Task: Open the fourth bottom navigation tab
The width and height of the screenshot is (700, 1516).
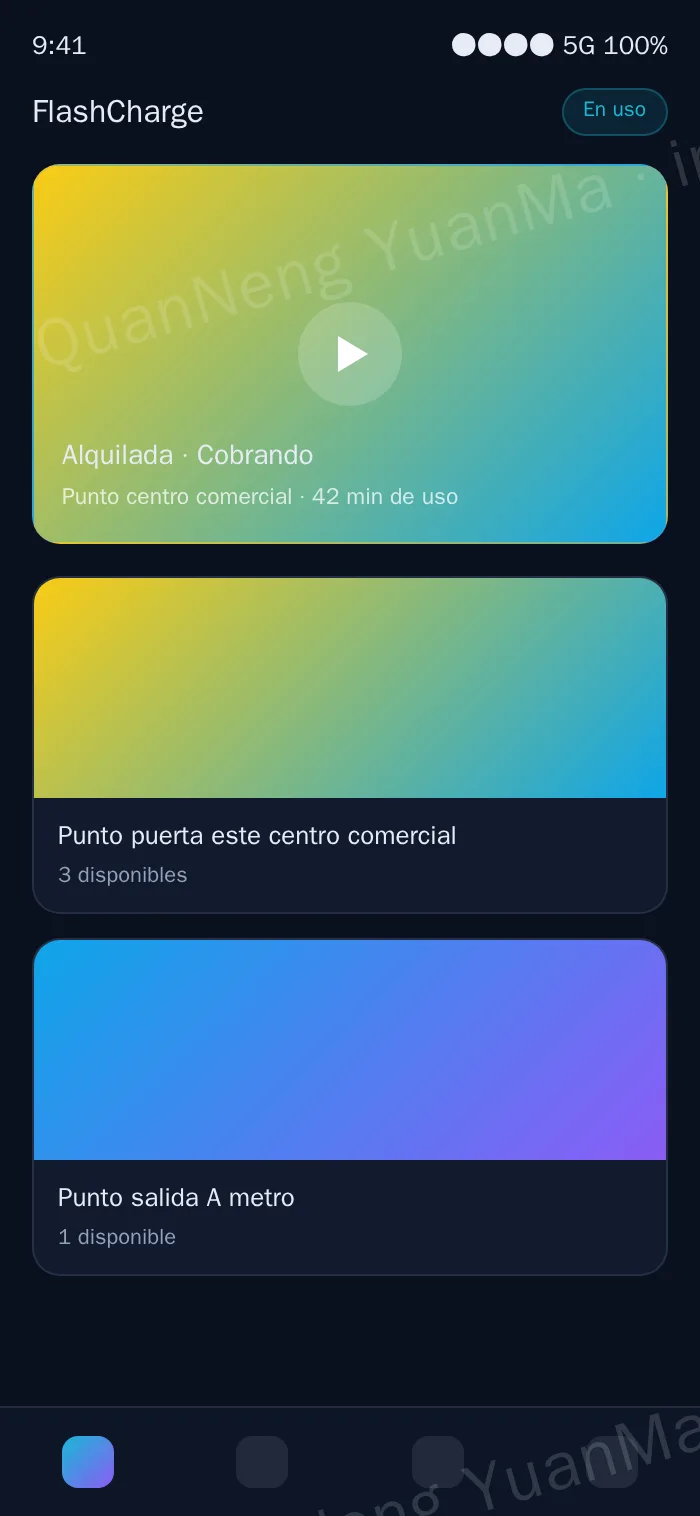Action: 612,1462
